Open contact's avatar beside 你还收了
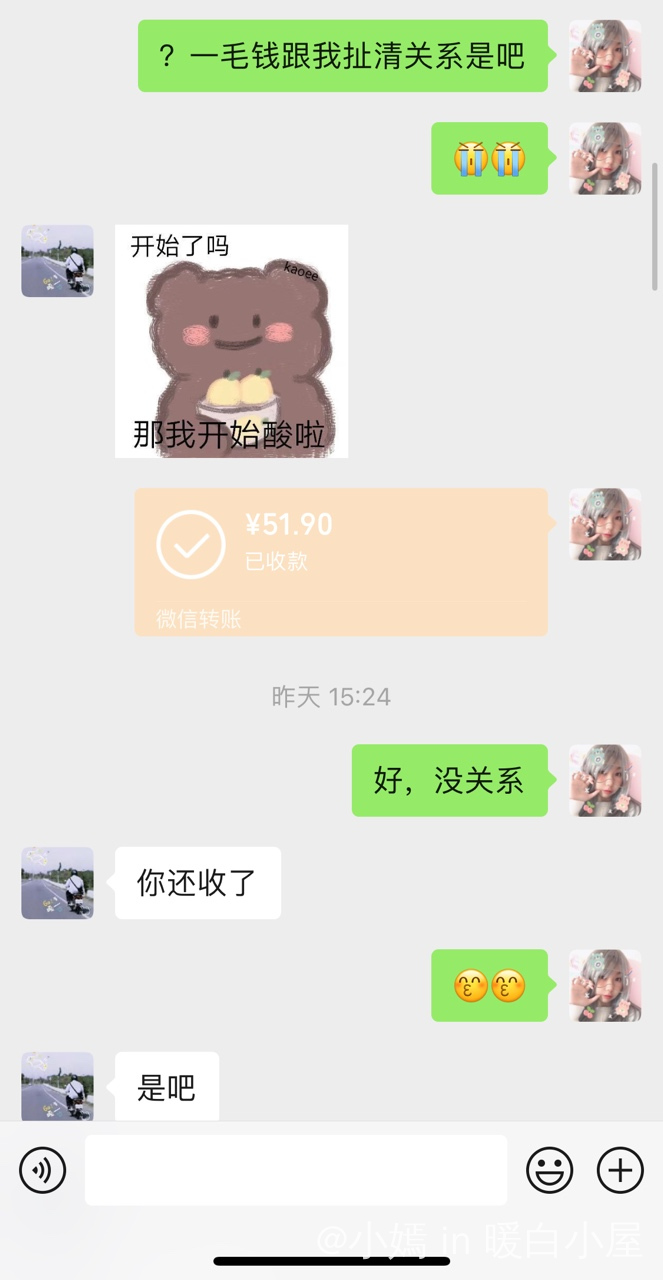Viewport: 663px width, 1280px height. point(57,883)
